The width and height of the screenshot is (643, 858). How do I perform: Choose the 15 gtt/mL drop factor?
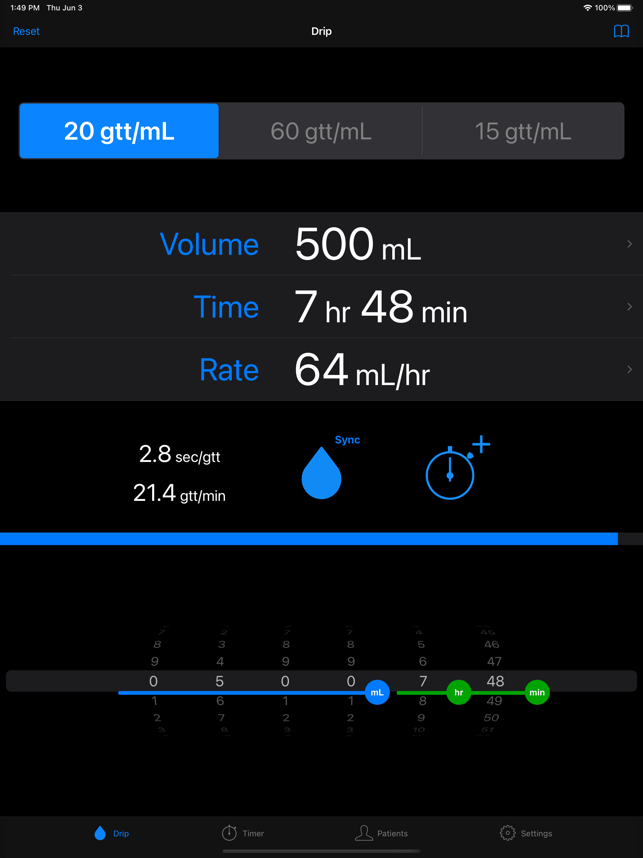(523, 131)
